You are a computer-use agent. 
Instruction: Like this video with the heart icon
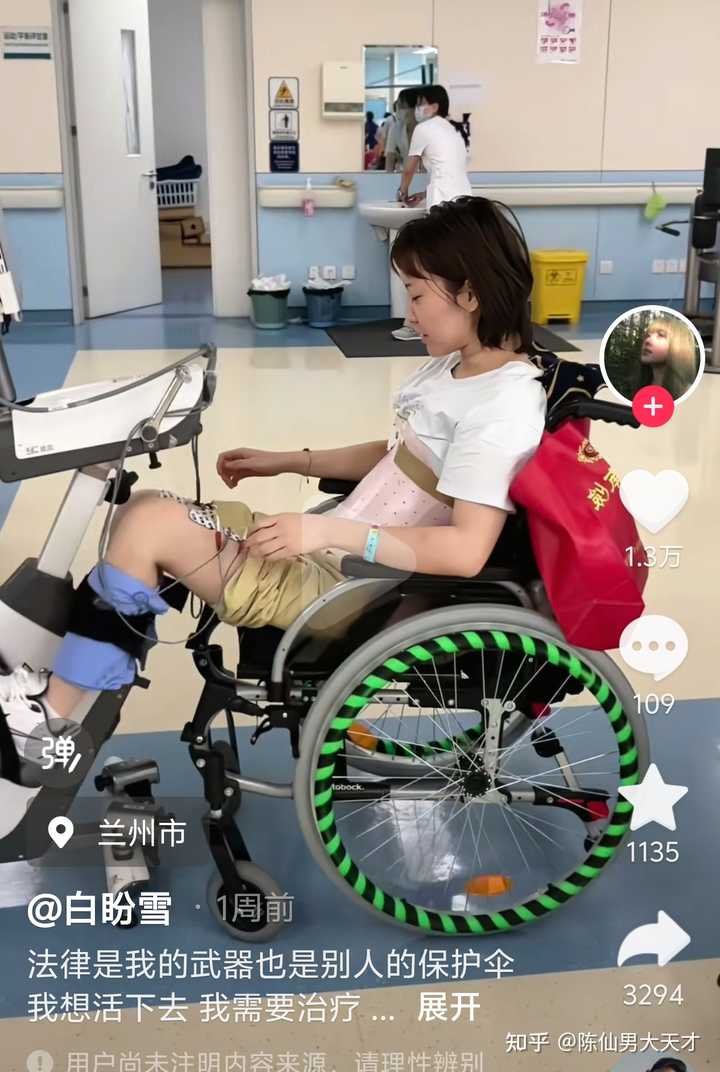[x=653, y=501]
